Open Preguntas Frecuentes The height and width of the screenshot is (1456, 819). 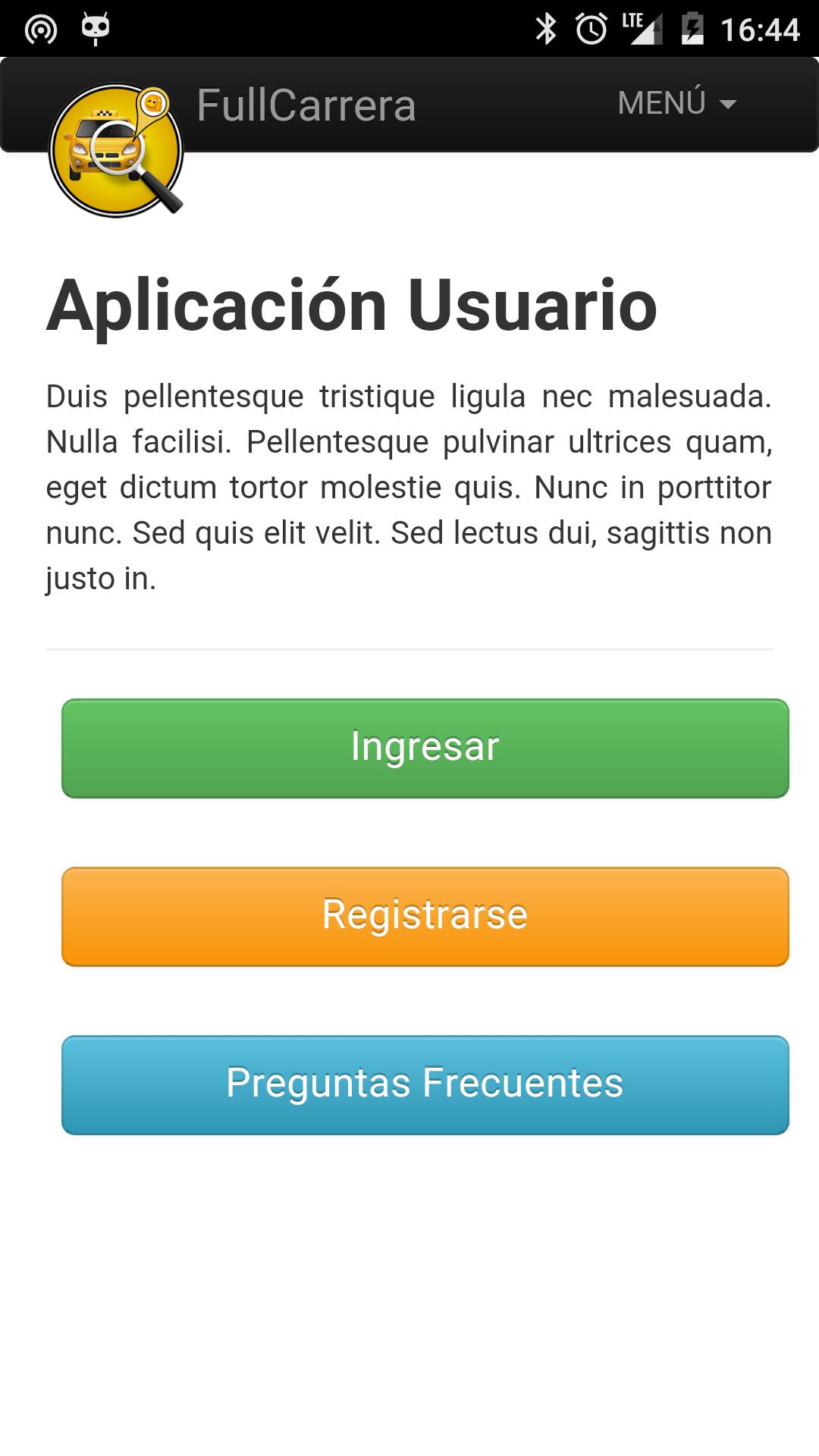click(x=425, y=1084)
